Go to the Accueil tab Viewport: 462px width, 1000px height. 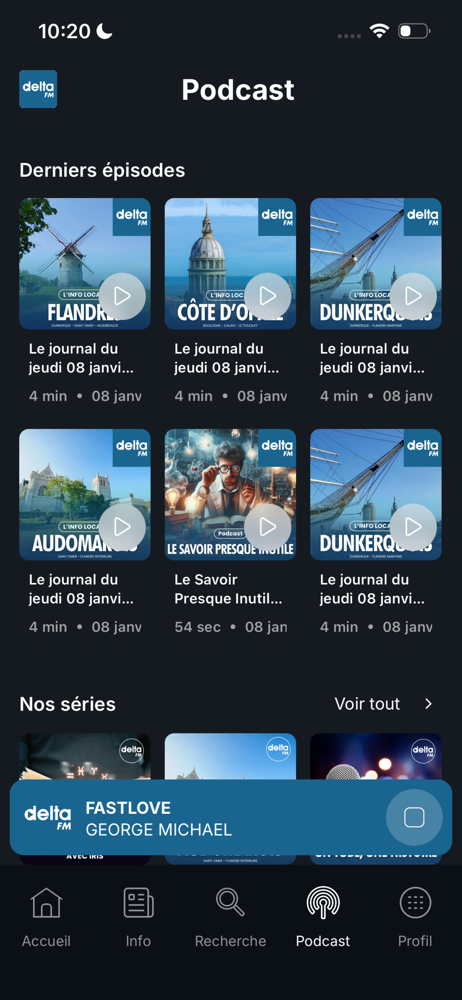click(x=46, y=917)
